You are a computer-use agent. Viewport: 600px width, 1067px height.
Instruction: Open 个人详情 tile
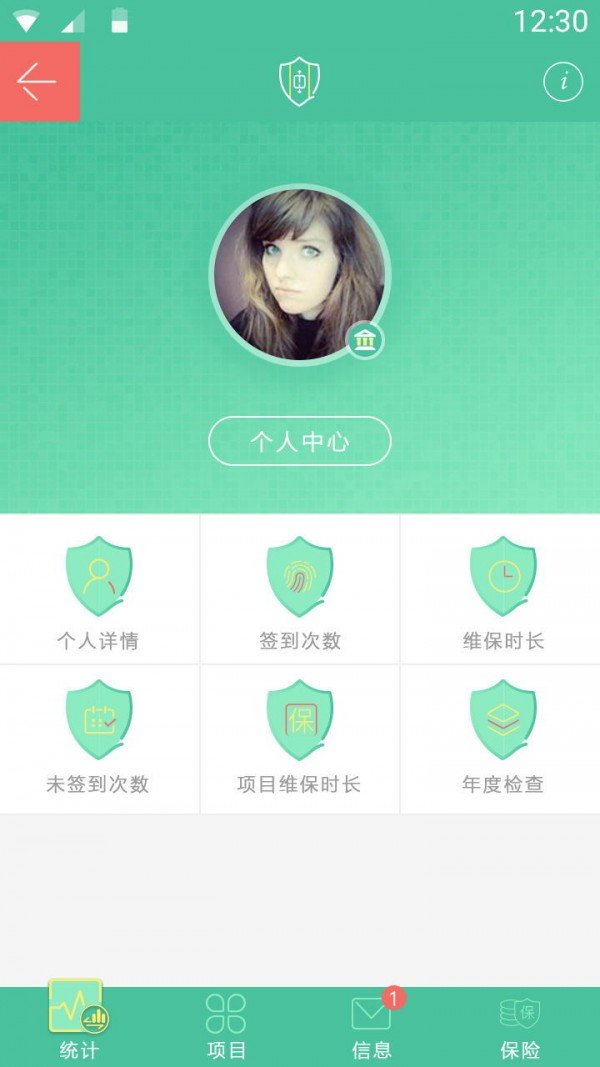[99, 590]
